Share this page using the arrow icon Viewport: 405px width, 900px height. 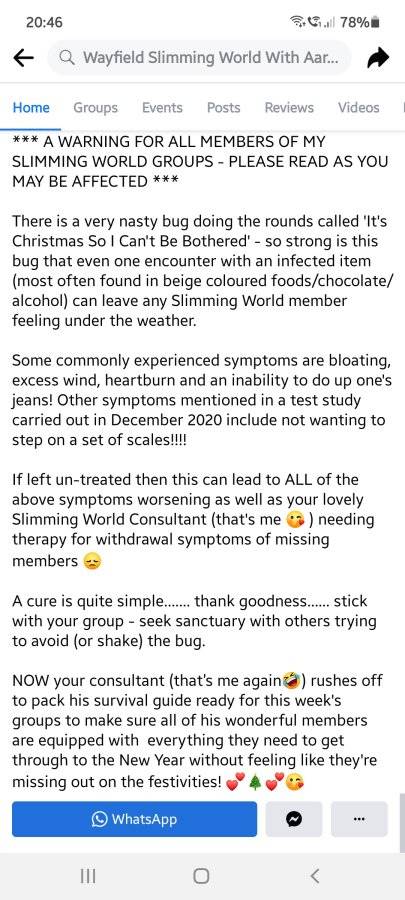coord(377,57)
